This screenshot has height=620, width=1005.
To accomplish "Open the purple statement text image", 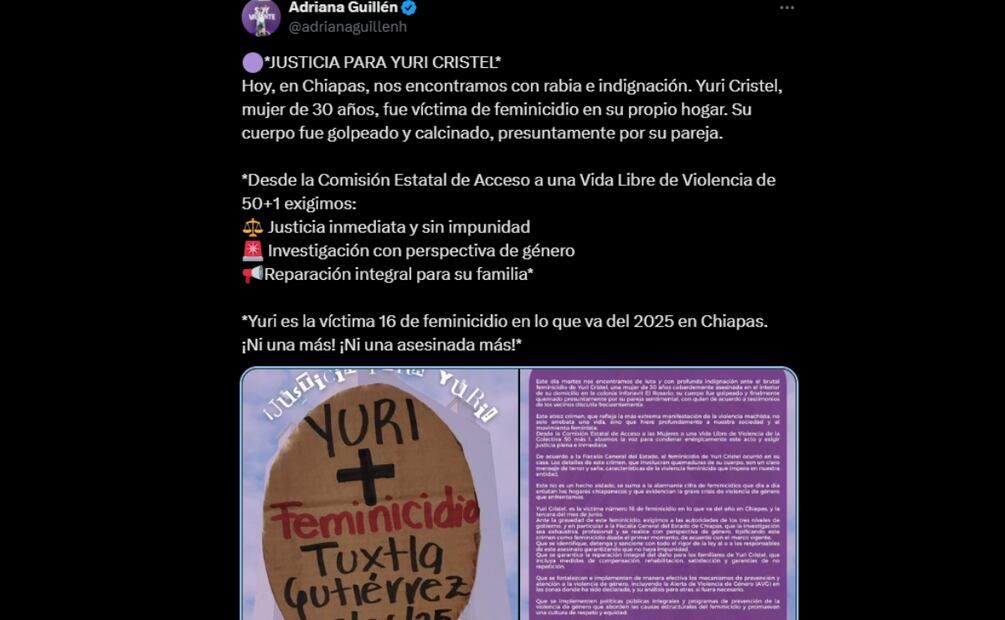I will coord(657,495).
